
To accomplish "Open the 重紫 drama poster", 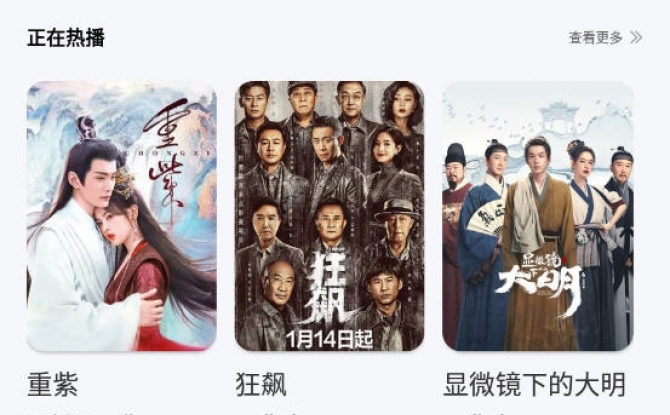I will pyautogui.click(x=121, y=216).
